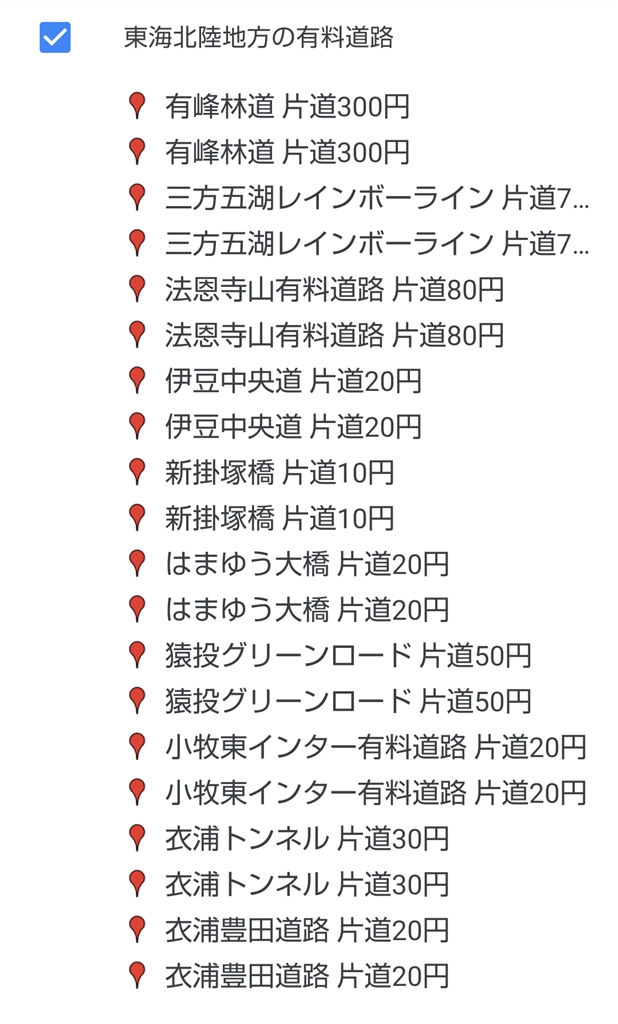Select the first 法恩寺山有料道路 片道80円 entry

pos(334,290)
